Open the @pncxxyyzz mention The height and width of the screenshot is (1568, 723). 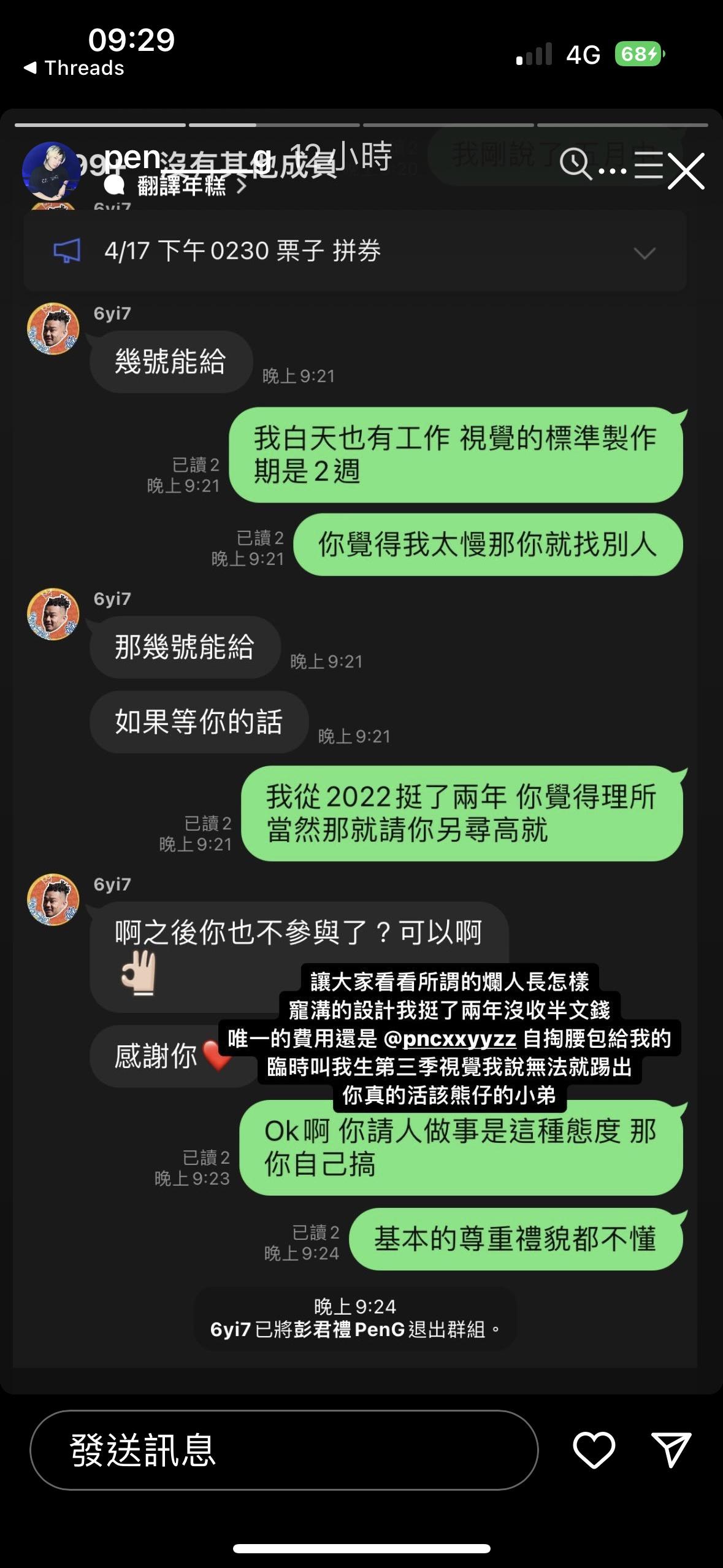click(450, 1039)
